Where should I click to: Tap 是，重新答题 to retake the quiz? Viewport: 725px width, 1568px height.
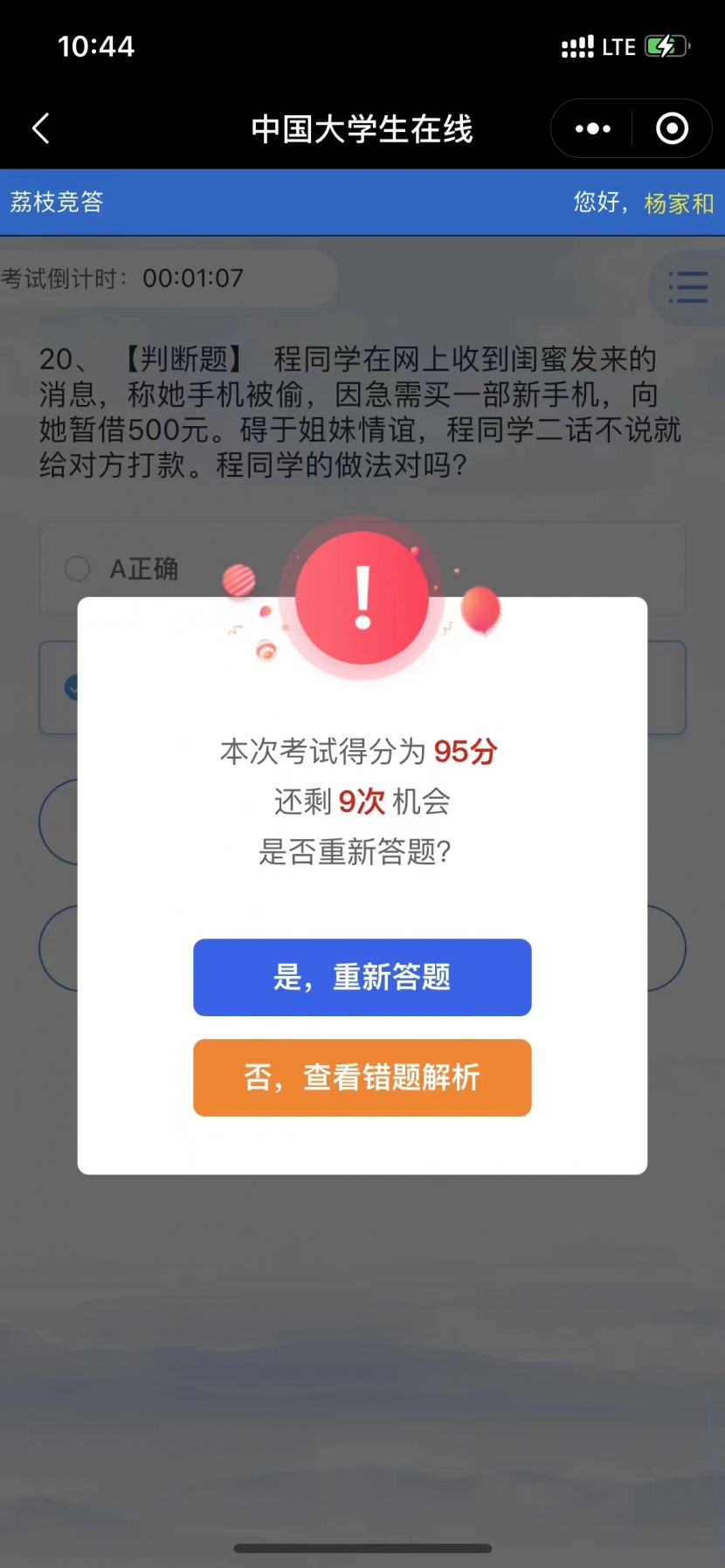(362, 977)
